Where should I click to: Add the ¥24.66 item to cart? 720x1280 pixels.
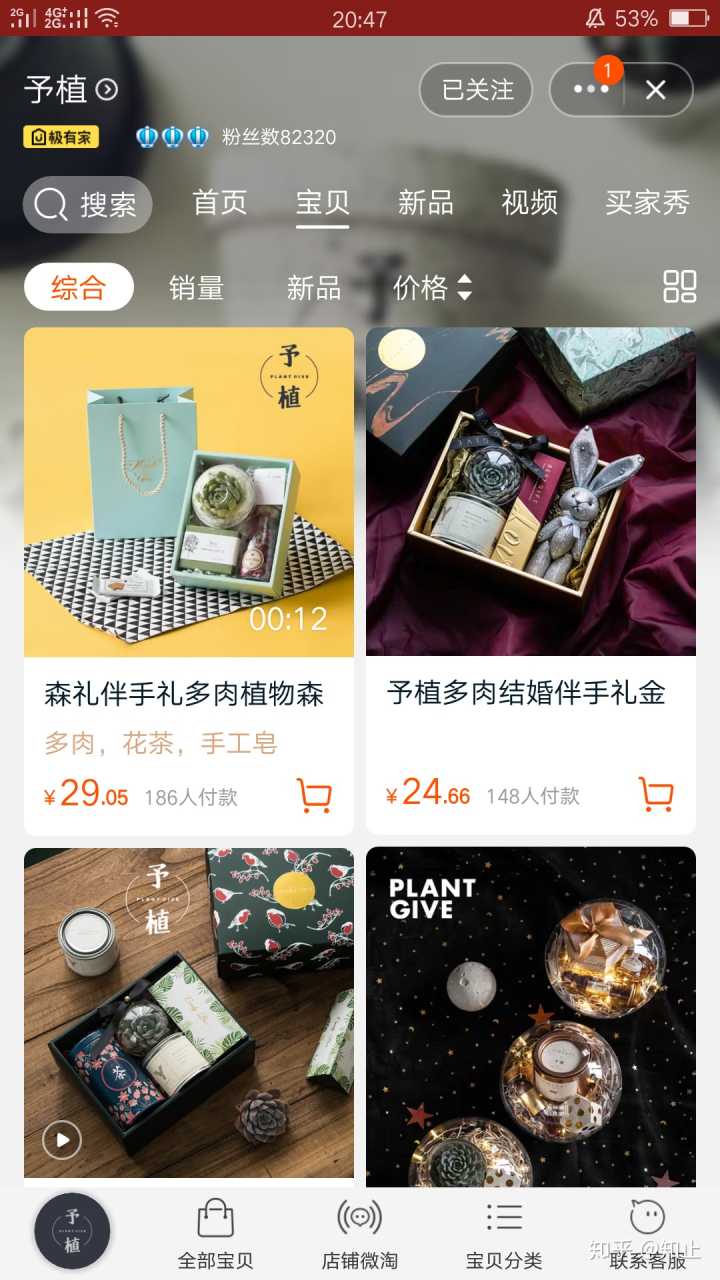(x=656, y=795)
